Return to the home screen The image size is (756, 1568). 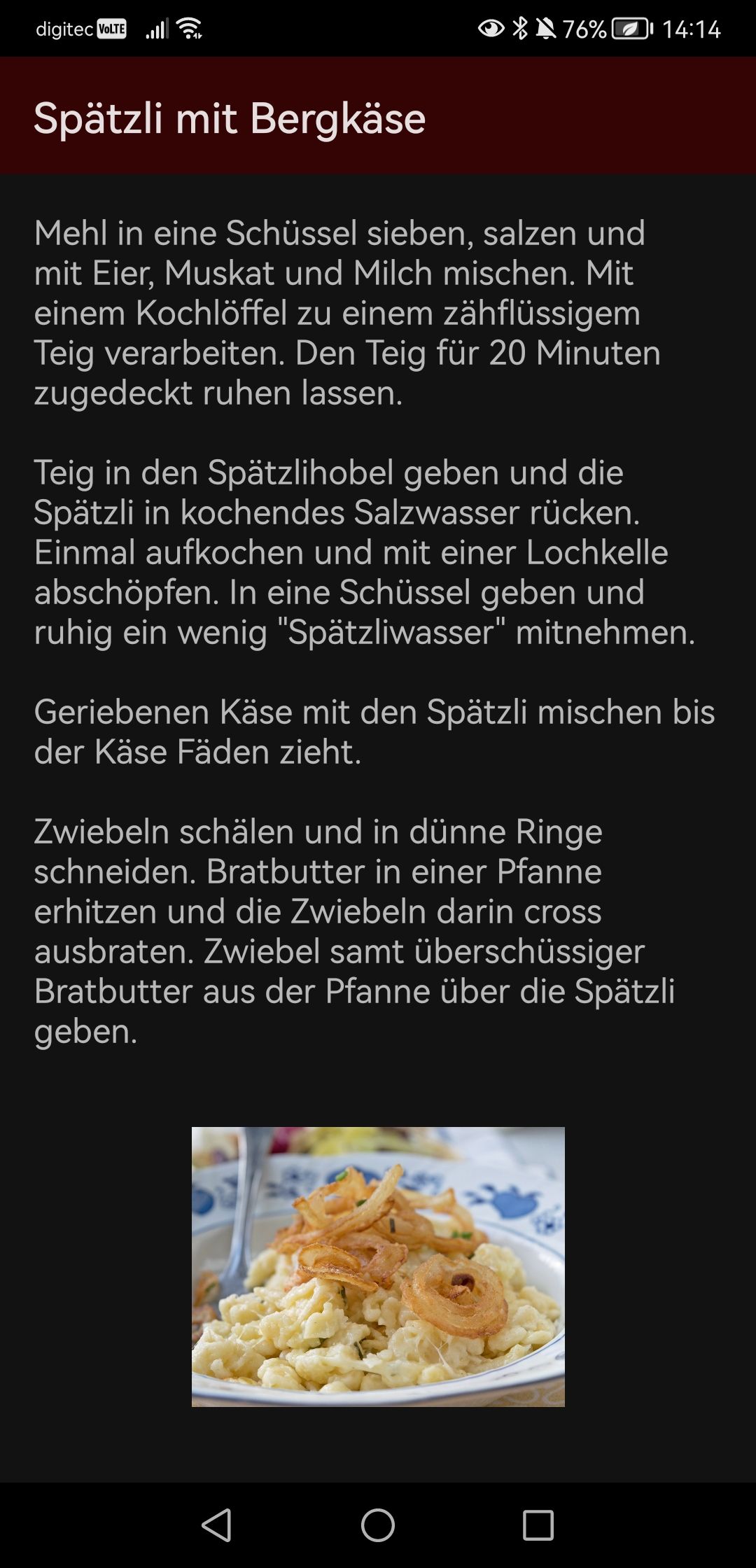378,1525
